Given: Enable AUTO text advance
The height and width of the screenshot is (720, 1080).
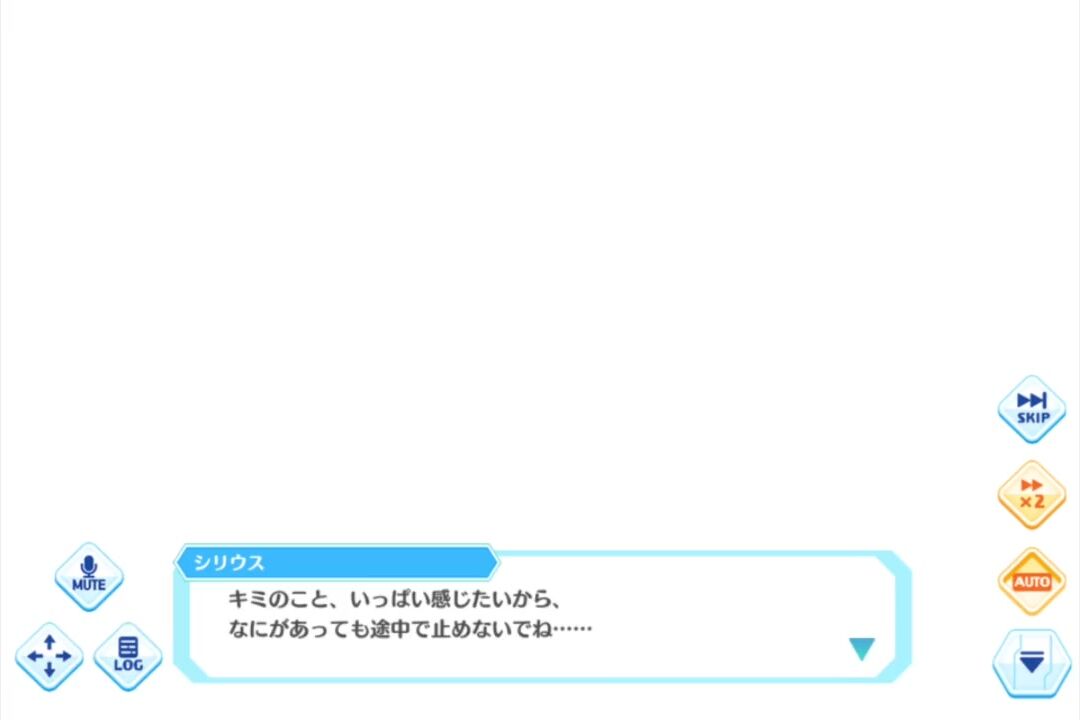Looking at the screenshot, I should [1032, 581].
